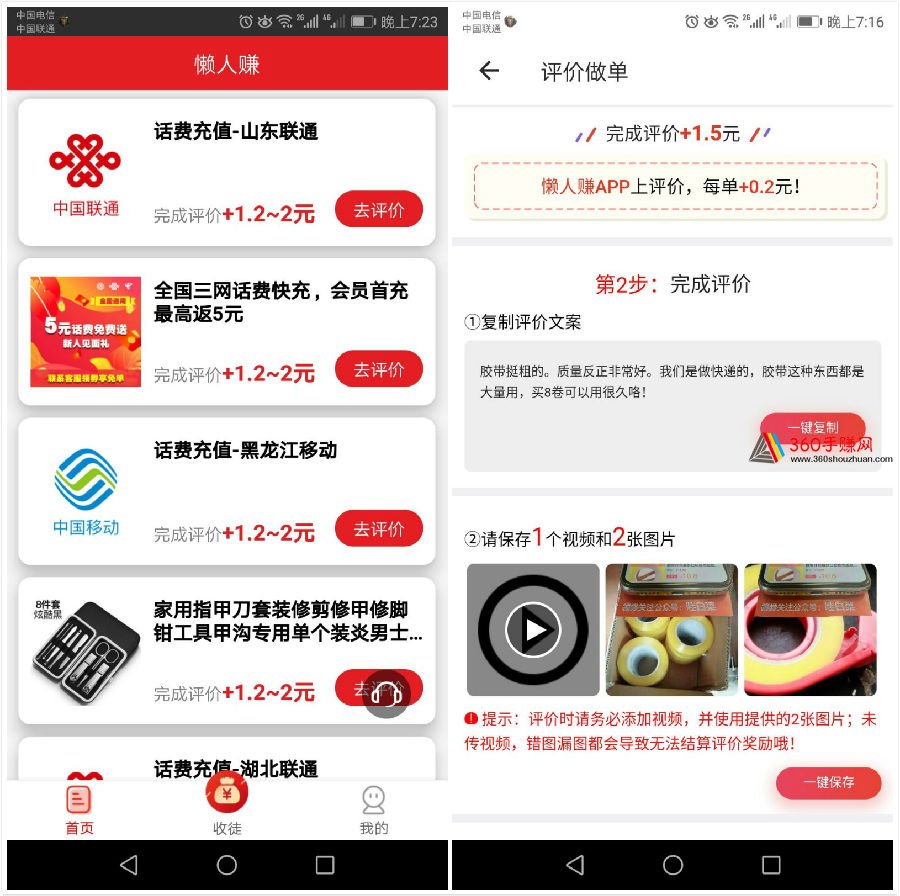The height and width of the screenshot is (896, 900).
Task: Play the sample review video
Action: pos(533,630)
